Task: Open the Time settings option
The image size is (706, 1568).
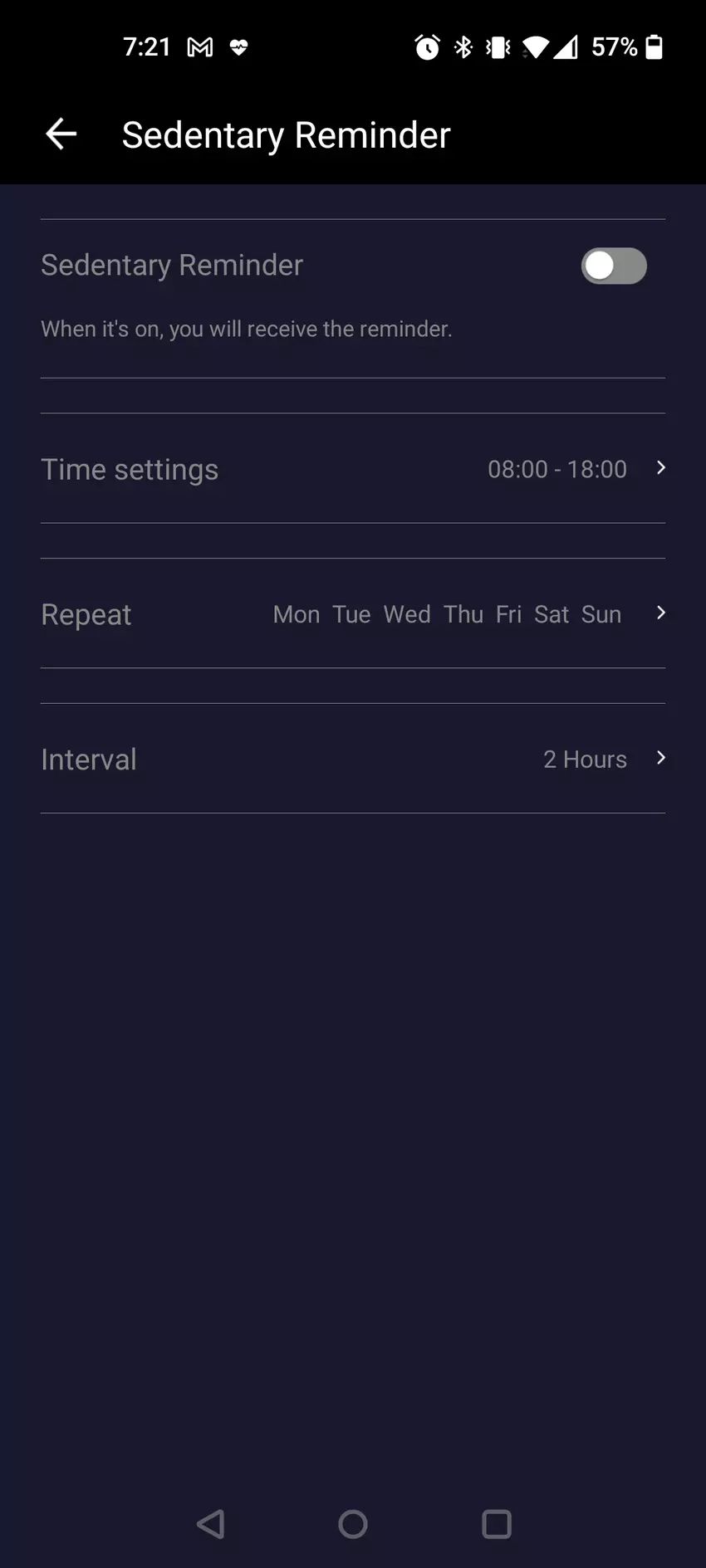Action: coord(130,469)
